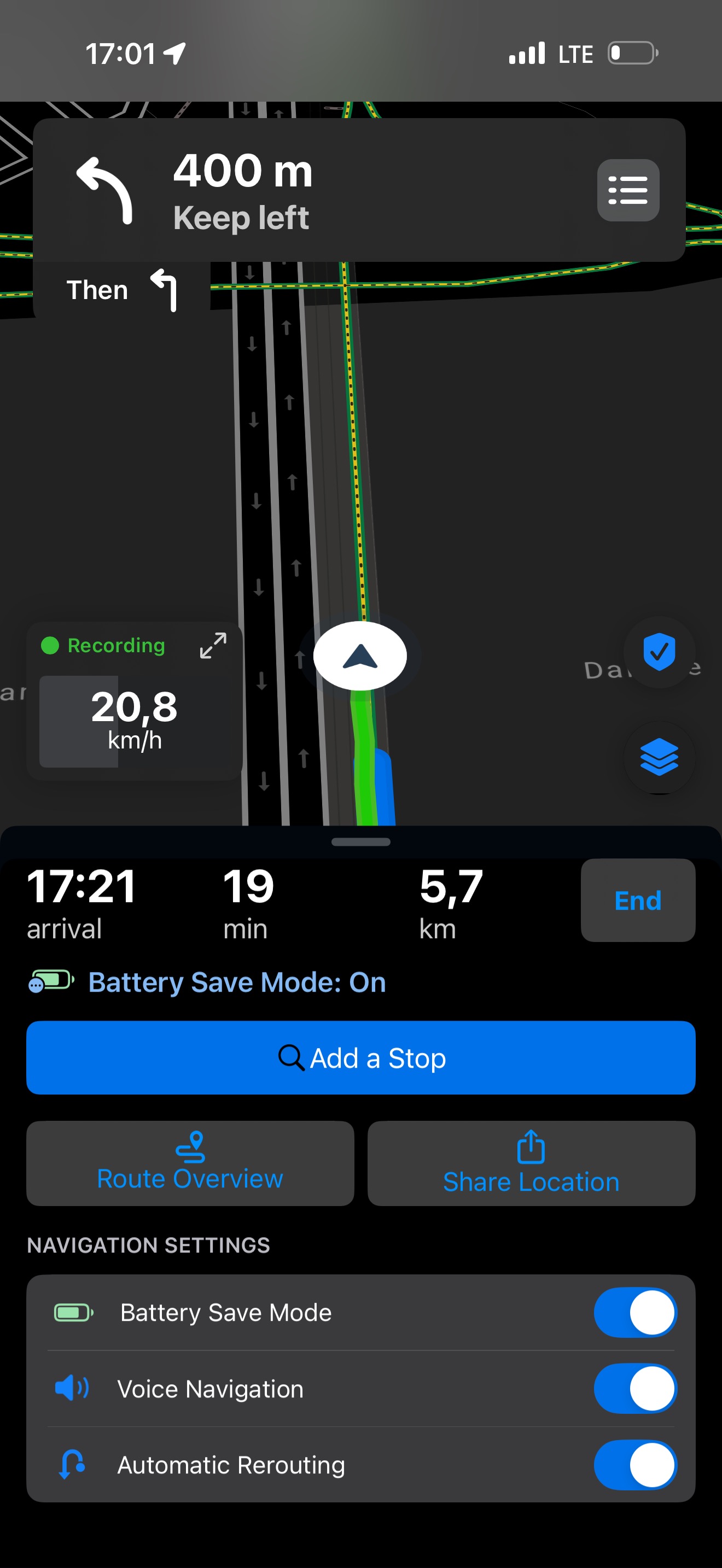The image size is (722, 1568).
Task: Tap the current position arrow marker
Action: click(x=360, y=656)
